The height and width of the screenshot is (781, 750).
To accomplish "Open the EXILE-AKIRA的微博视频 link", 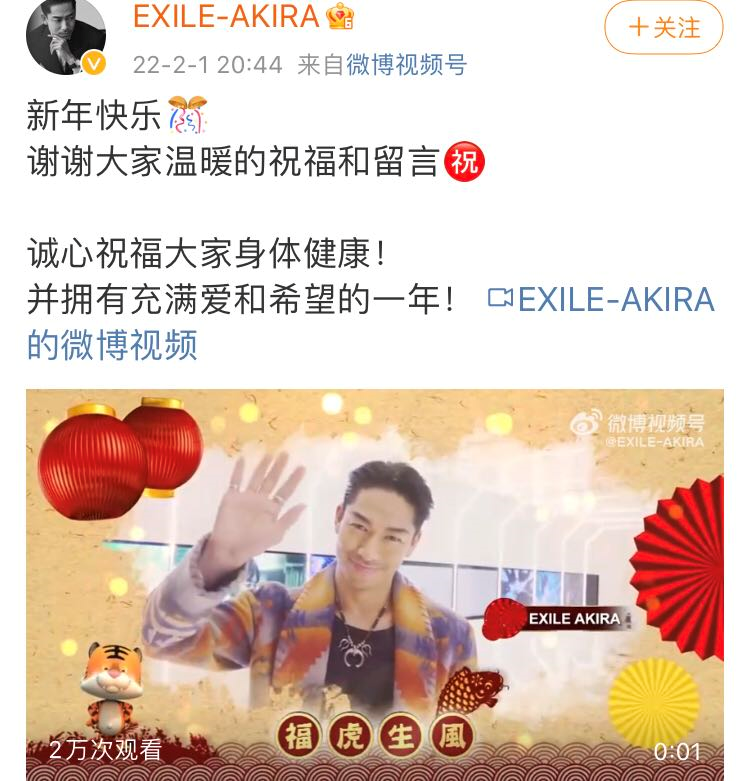I will point(600,299).
